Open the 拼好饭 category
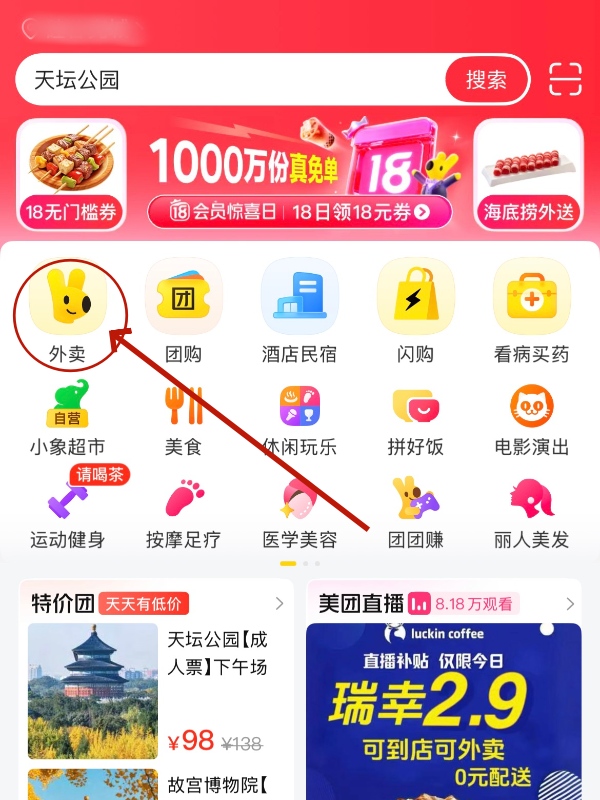600x800 pixels. pyautogui.click(x=416, y=418)
